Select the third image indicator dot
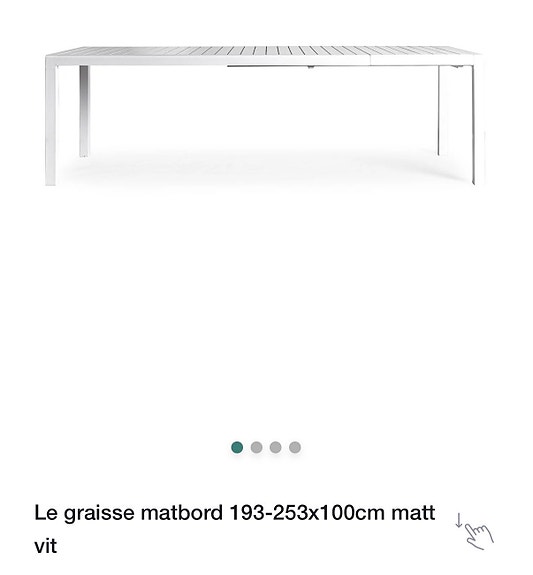The width and height of the screenshot is (533, 575). tap(275, 447)
